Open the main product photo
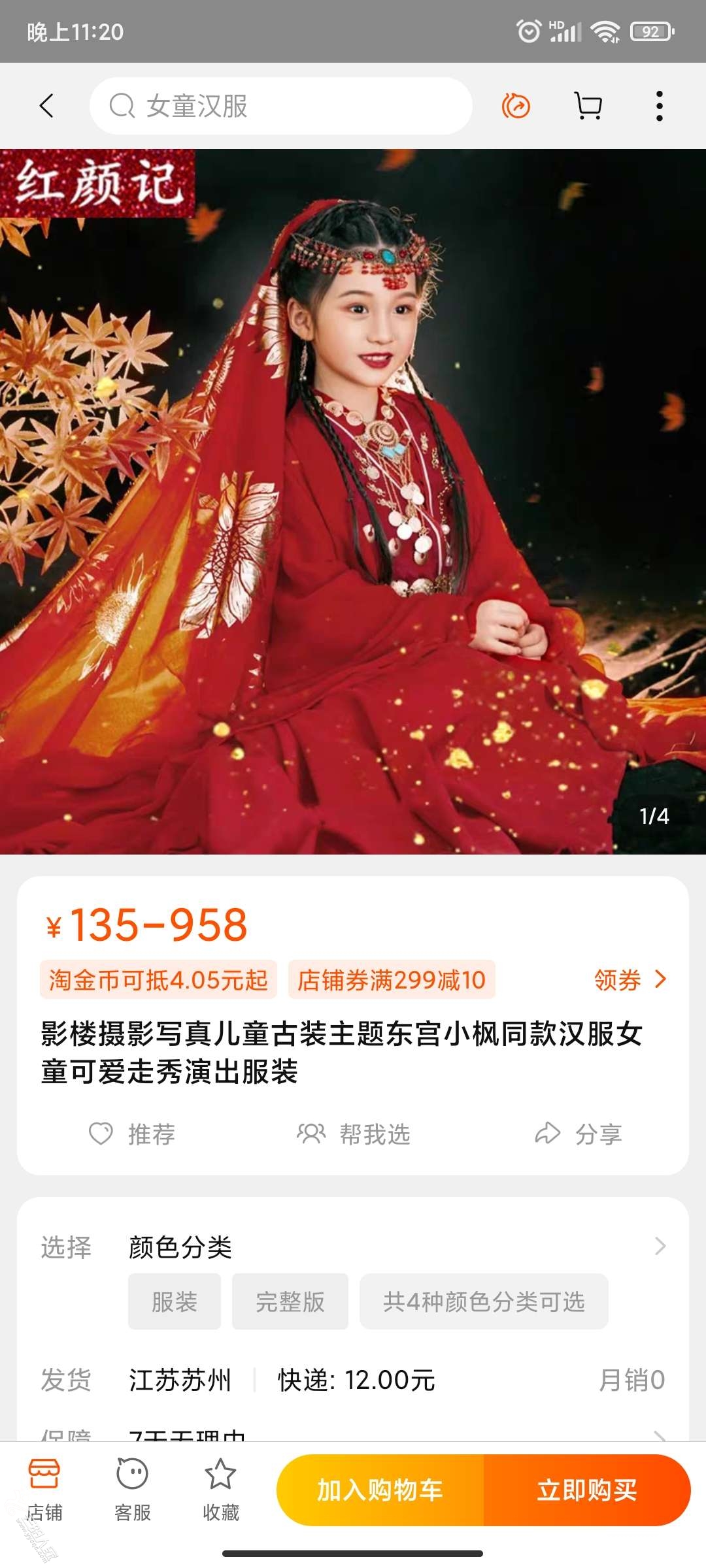 pos(353,502)
